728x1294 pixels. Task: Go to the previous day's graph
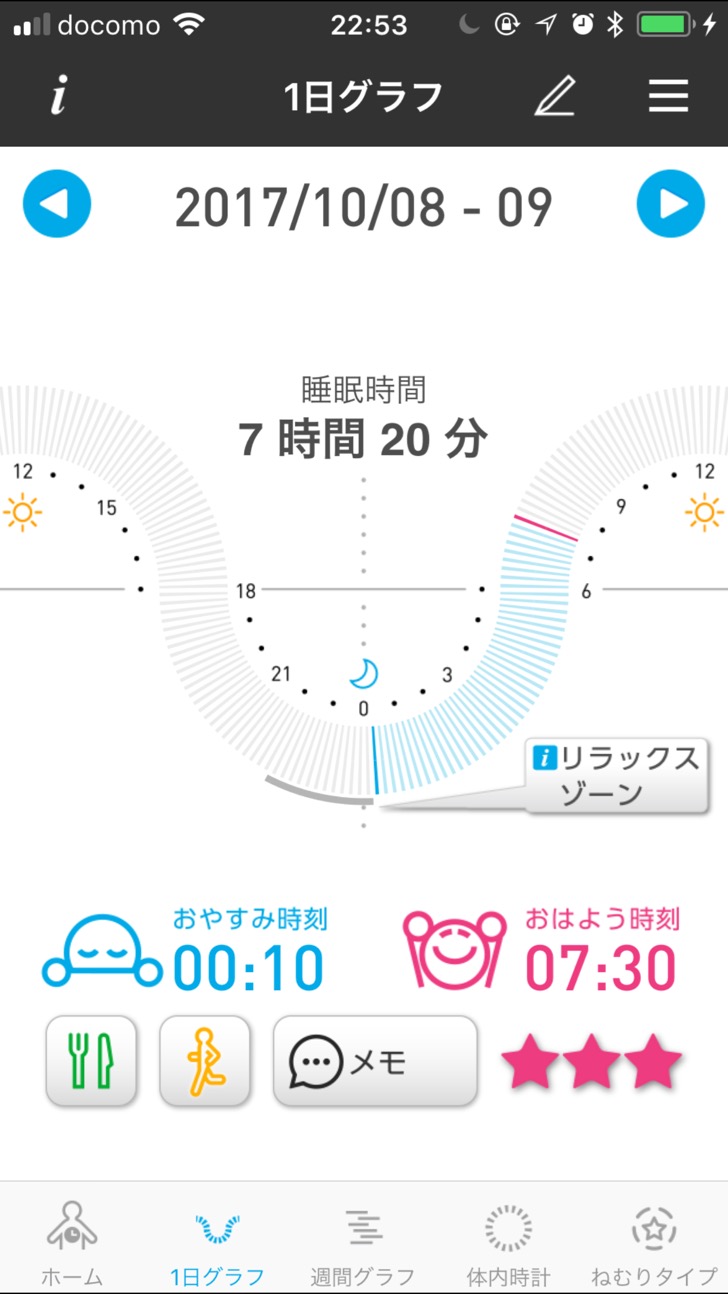(57, 204)
